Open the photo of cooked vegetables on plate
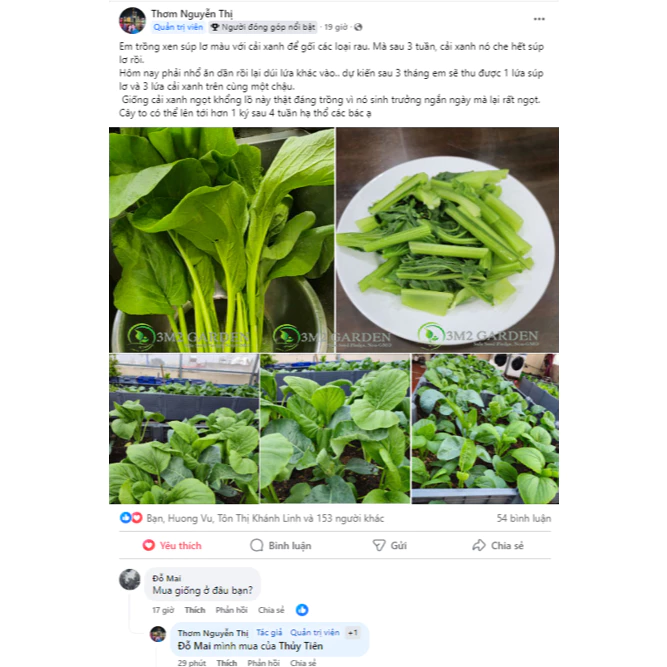Image resolution: width=667 pixels, height=667 pixels. click(447, 239)
